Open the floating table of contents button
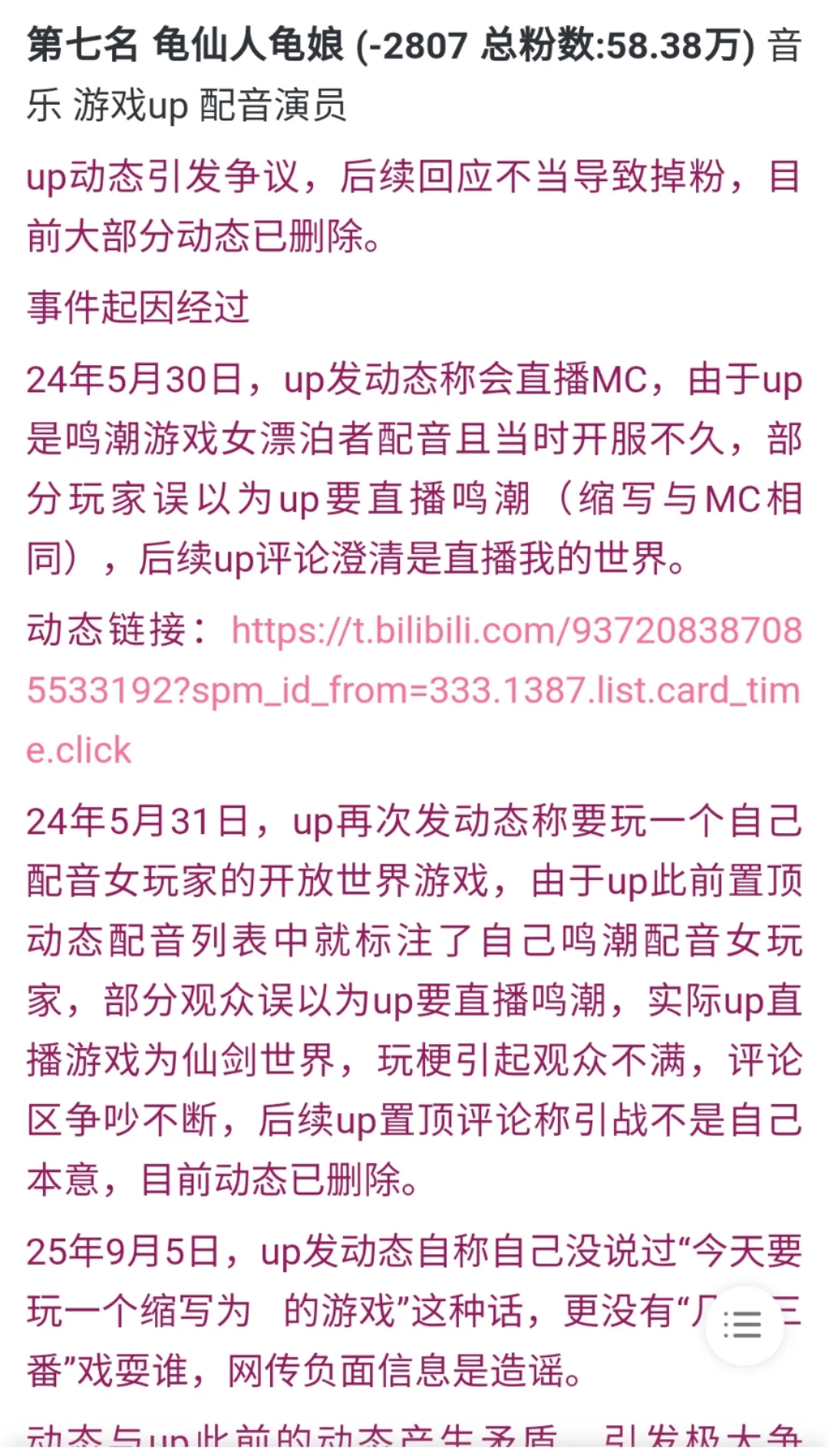The height and width of the screenshot is (1456, 828). click(744, 1326)
